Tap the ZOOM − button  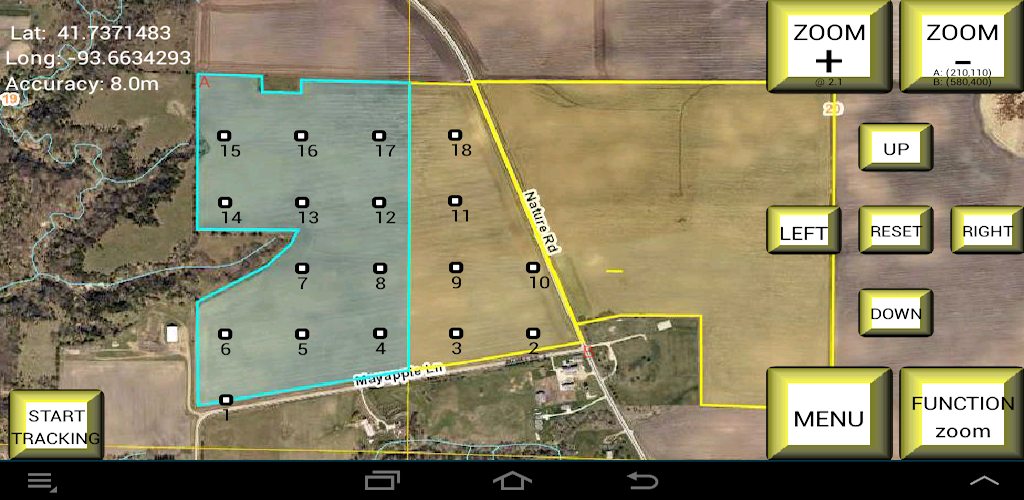pos(962,46)
